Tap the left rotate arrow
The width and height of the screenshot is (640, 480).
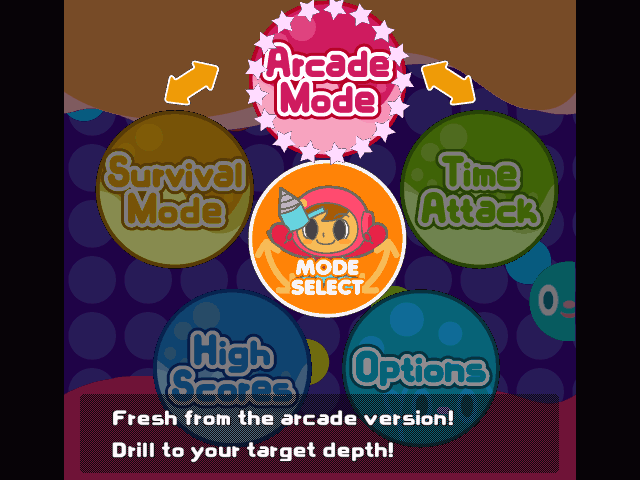click(191, 83)
